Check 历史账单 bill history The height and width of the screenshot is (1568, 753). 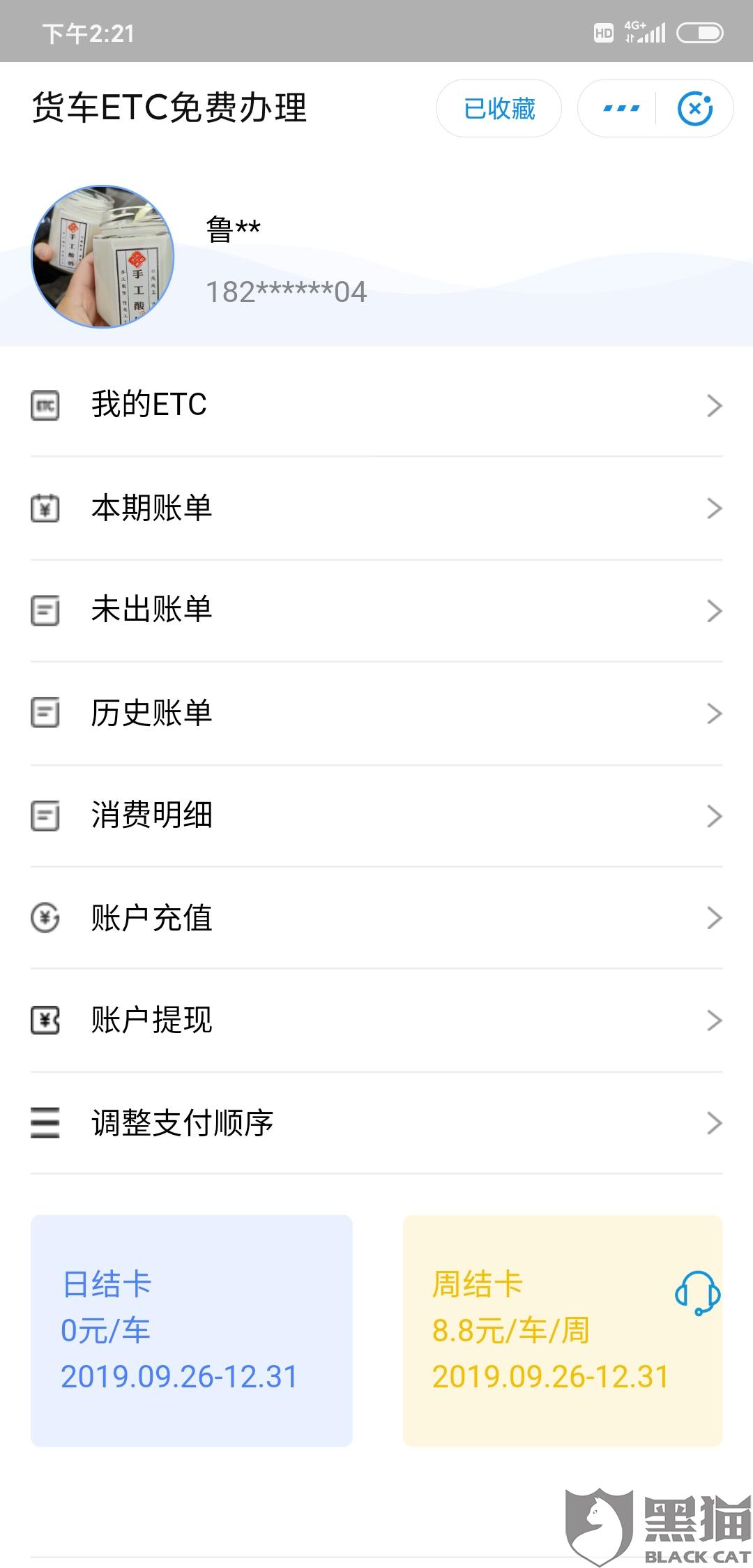(x=376, y=713)
